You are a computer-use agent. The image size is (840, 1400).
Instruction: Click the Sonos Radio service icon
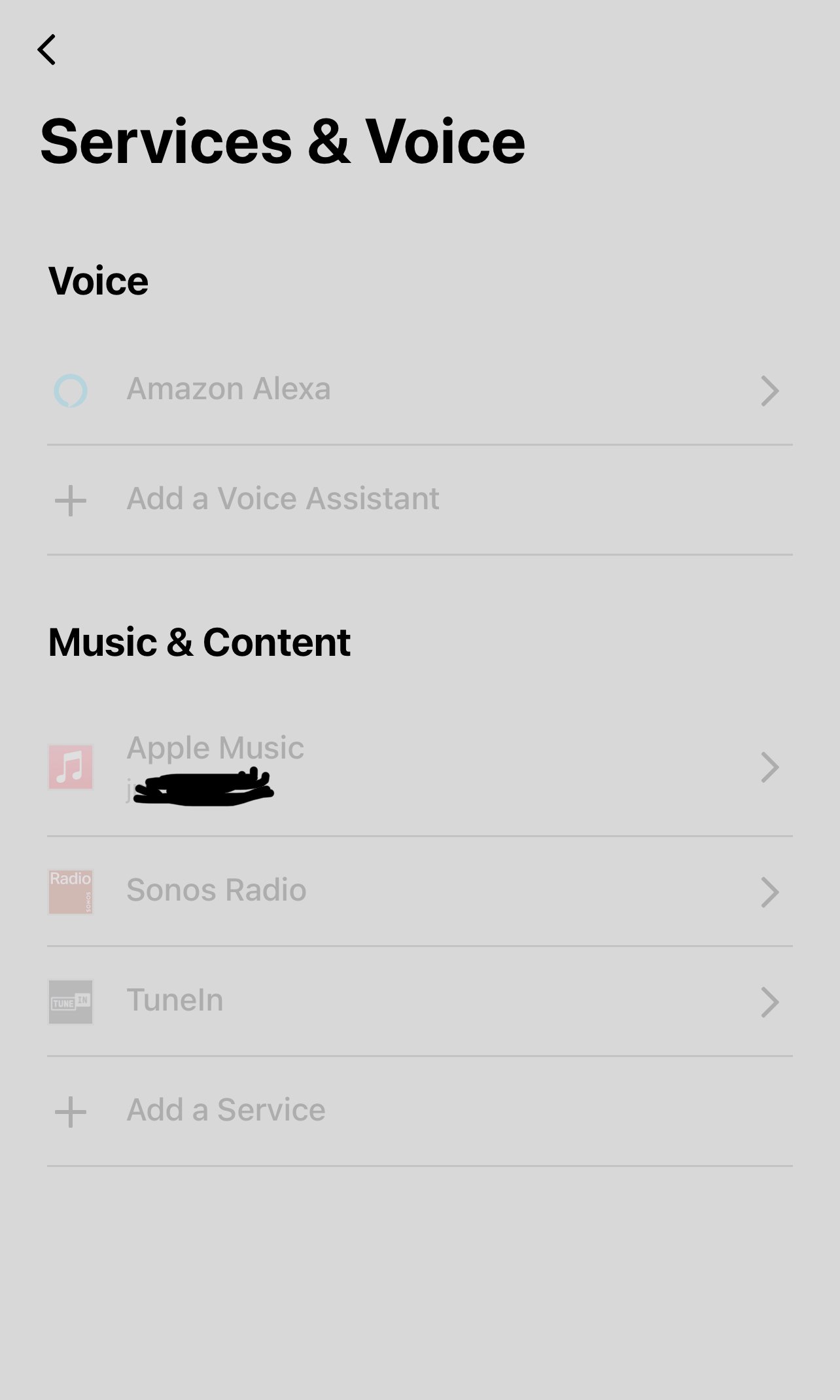pos(71,891)
